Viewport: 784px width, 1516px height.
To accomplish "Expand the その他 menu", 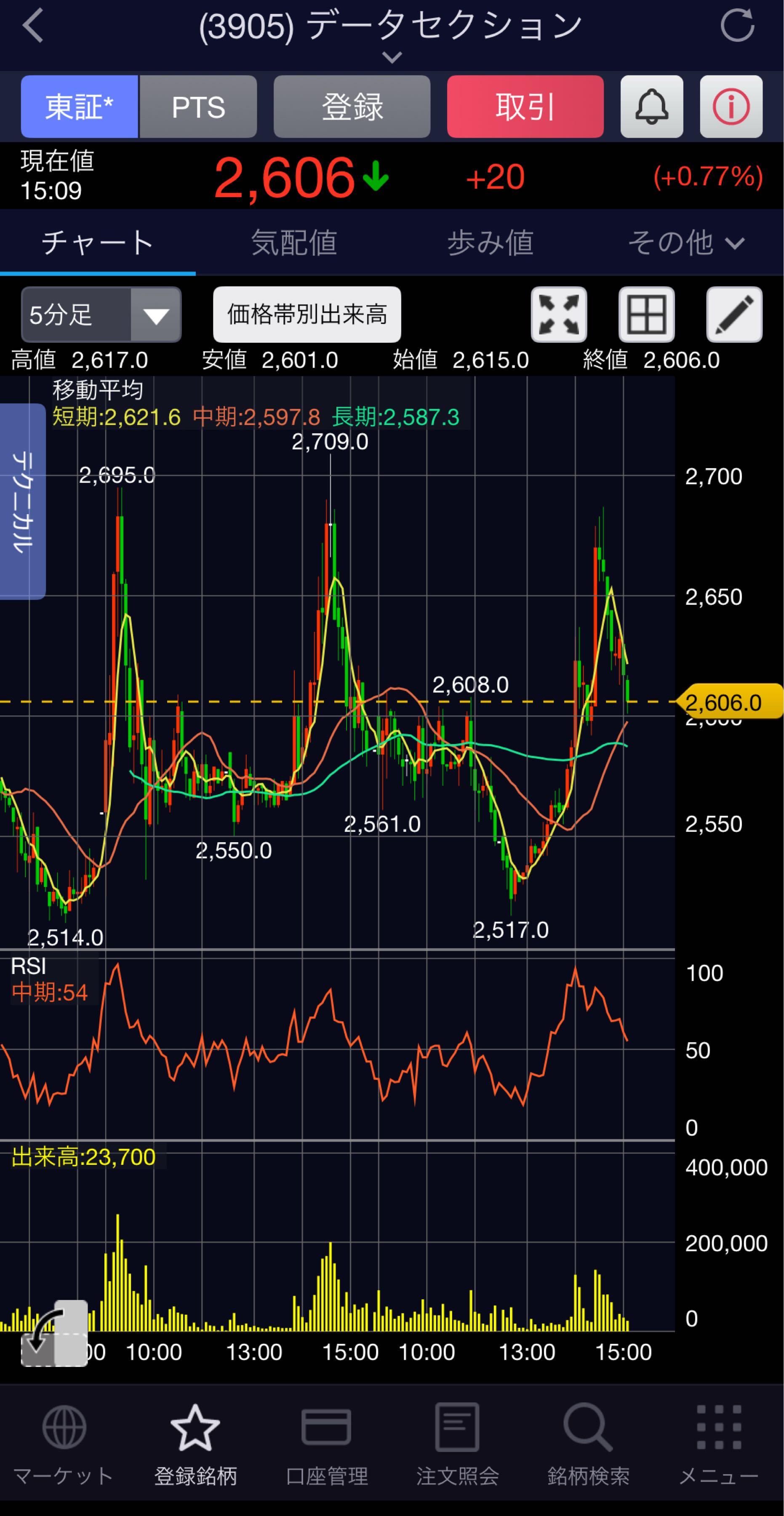I will click(x=686, y=243).
